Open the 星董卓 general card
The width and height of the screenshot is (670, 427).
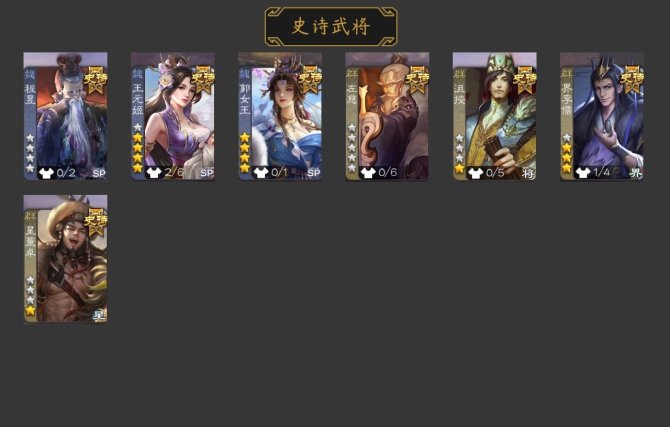click(65, 259)
